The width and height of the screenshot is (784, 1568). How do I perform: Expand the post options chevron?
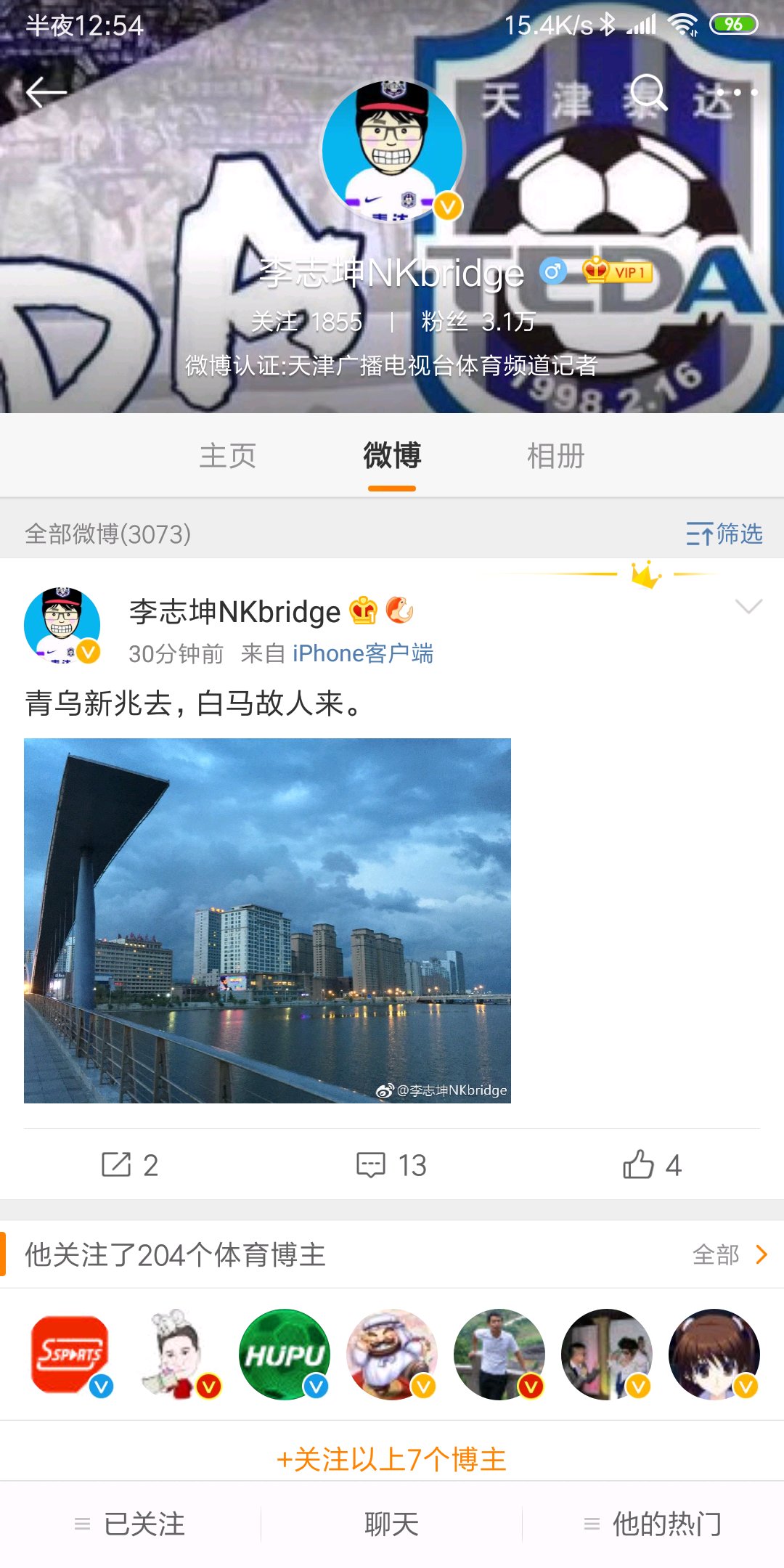[748, 607]
